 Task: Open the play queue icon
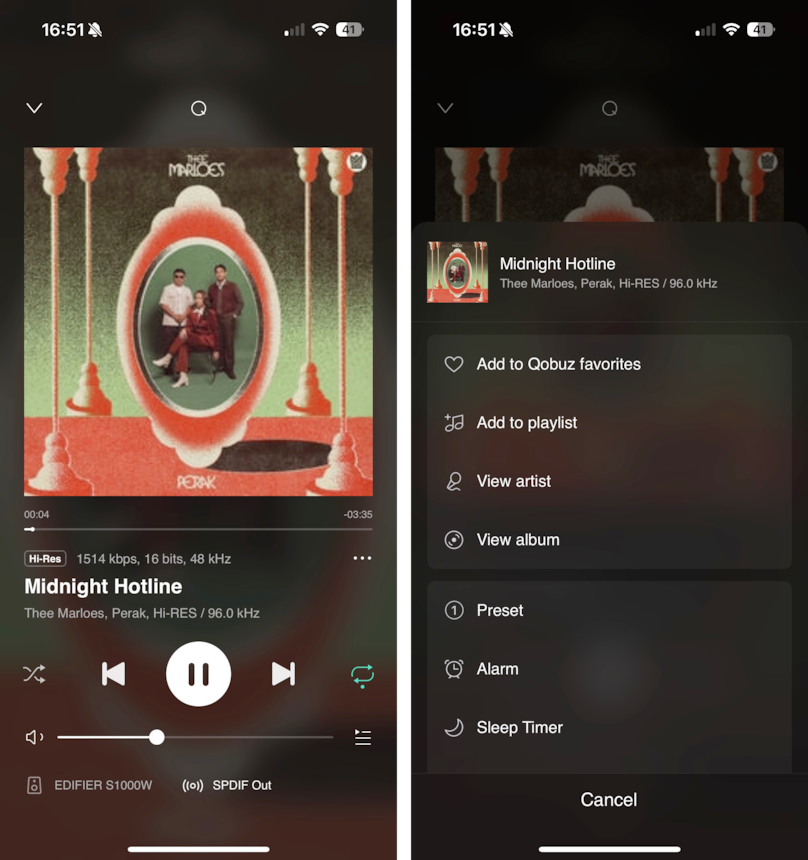tap(362, 737)
